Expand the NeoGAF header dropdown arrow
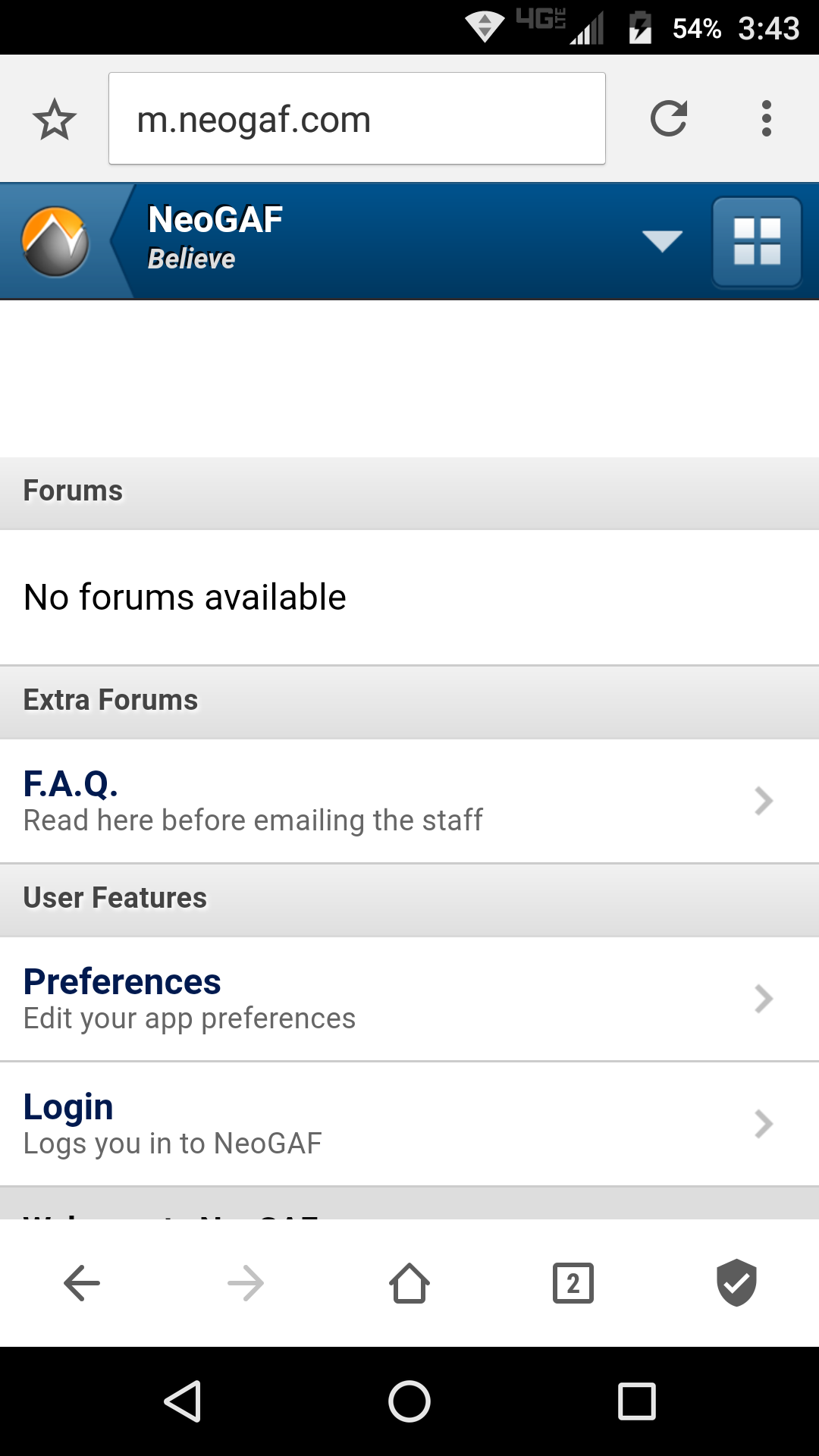The image size is (819, 1456). point(662,241)
